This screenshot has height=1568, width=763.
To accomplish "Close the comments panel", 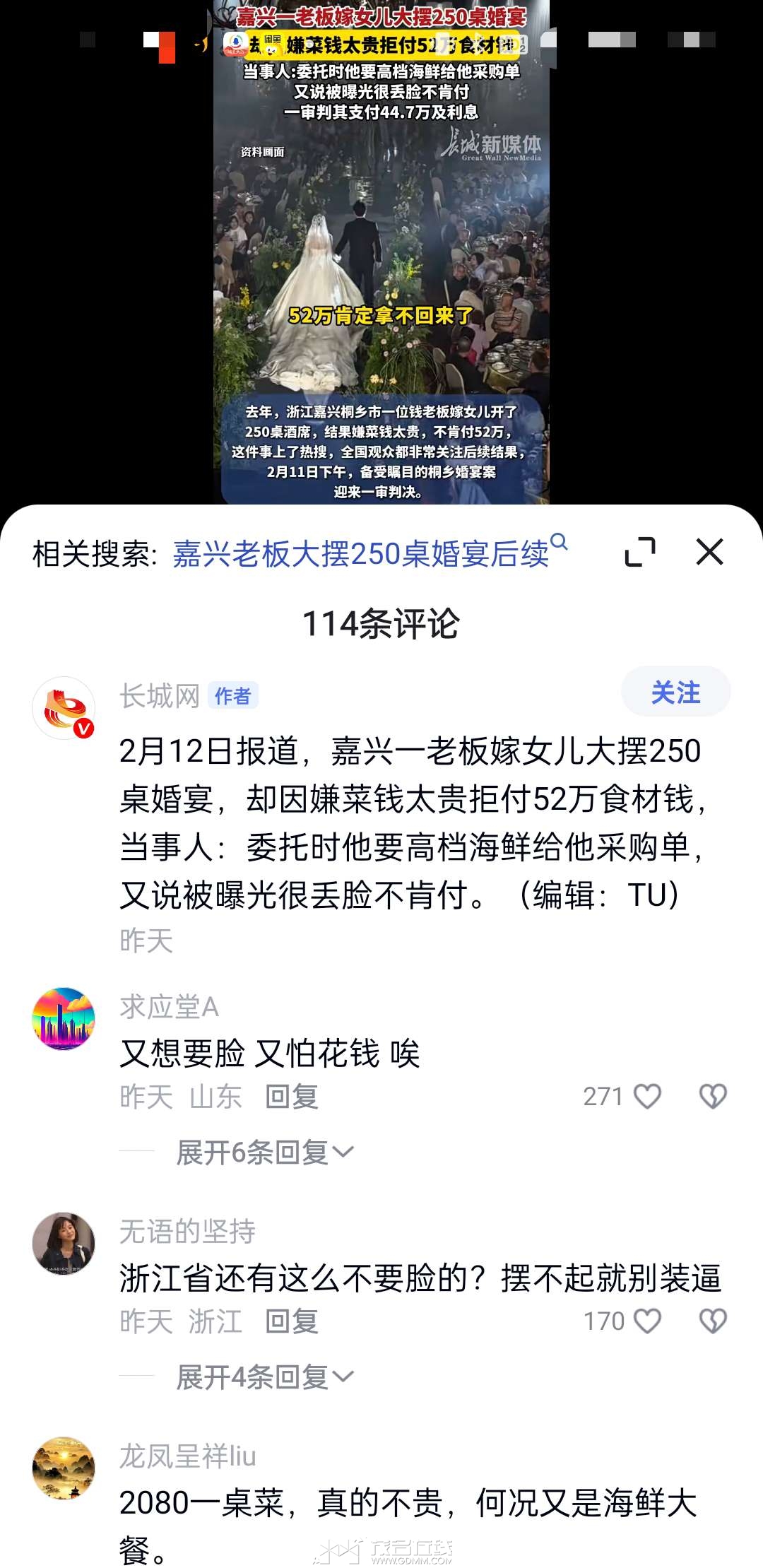I will (709, 552).
